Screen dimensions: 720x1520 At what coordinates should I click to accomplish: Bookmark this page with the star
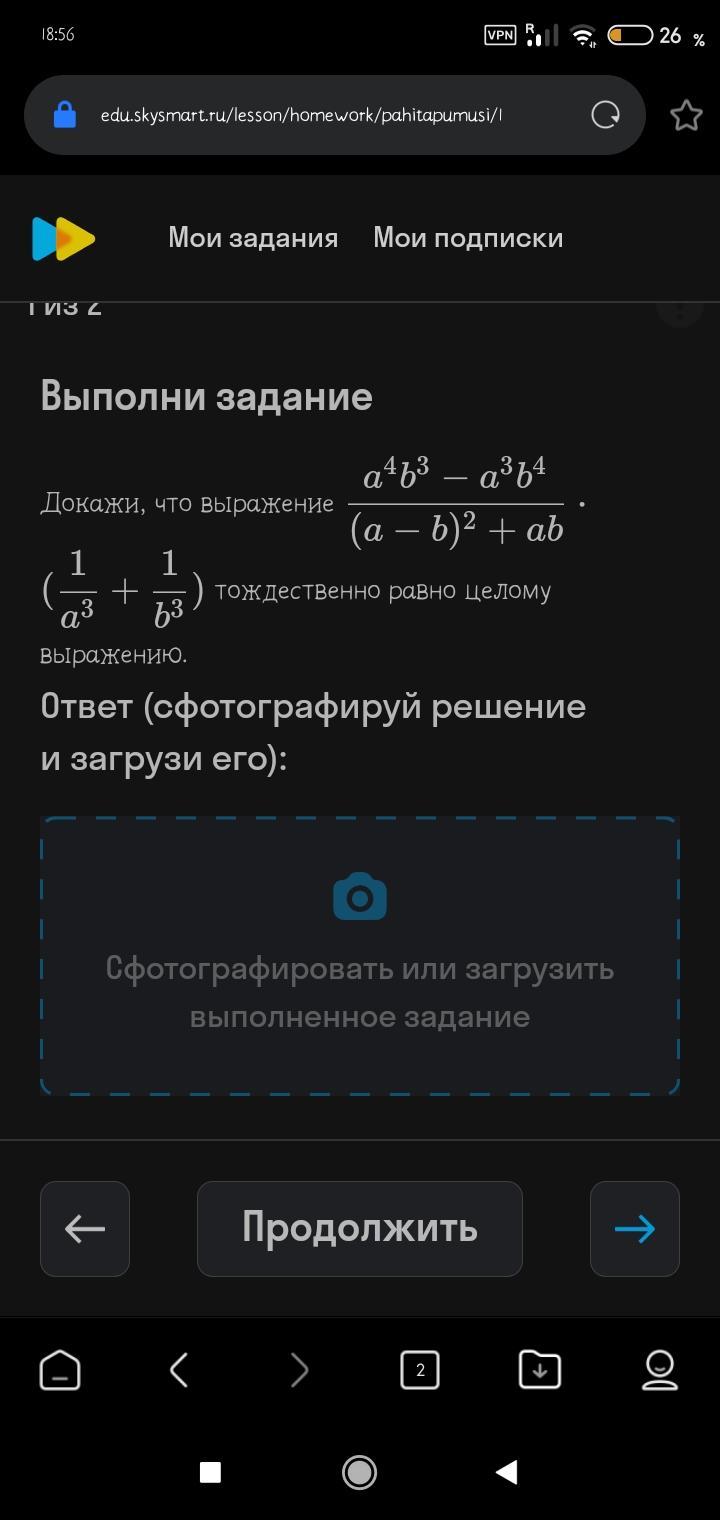686,115
